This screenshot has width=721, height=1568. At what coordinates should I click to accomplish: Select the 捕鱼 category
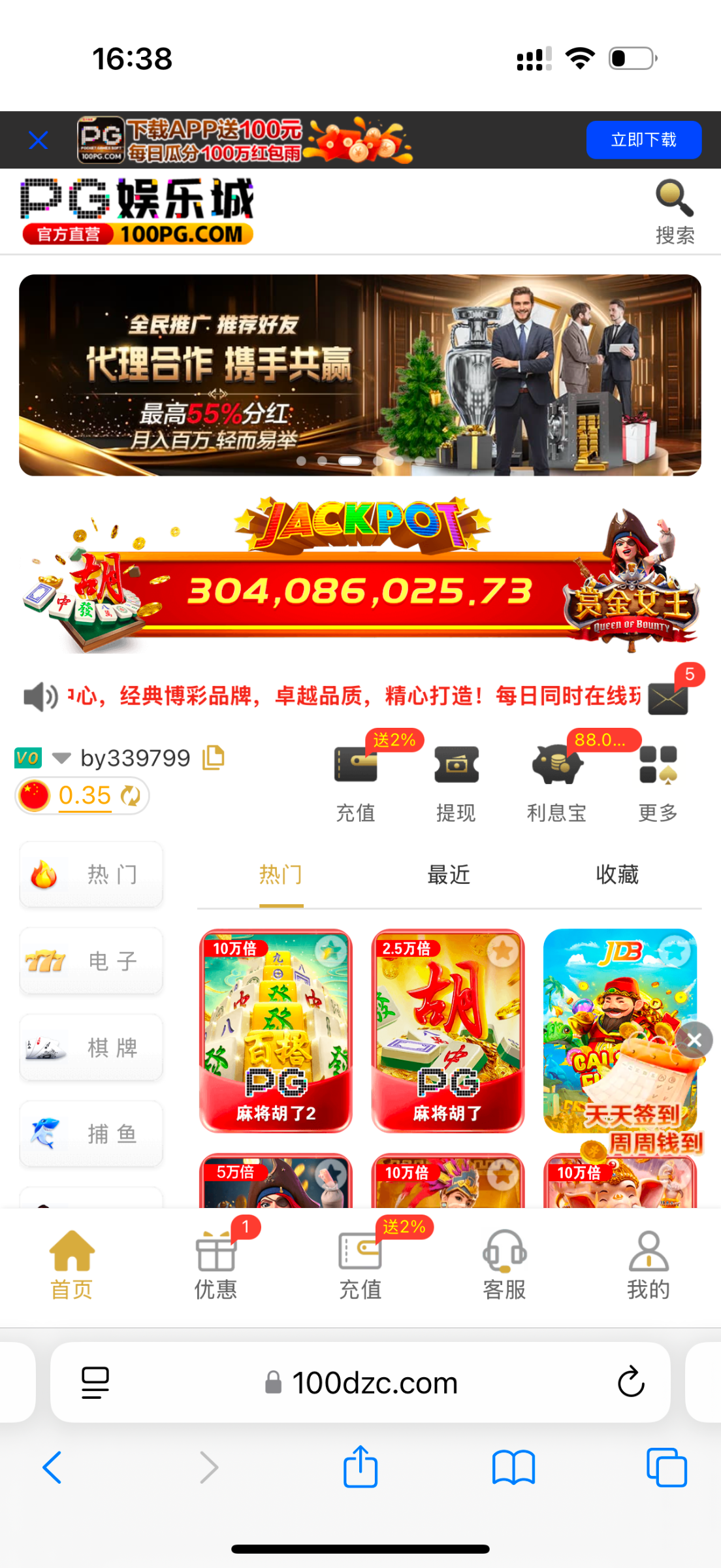[91, 1134]
